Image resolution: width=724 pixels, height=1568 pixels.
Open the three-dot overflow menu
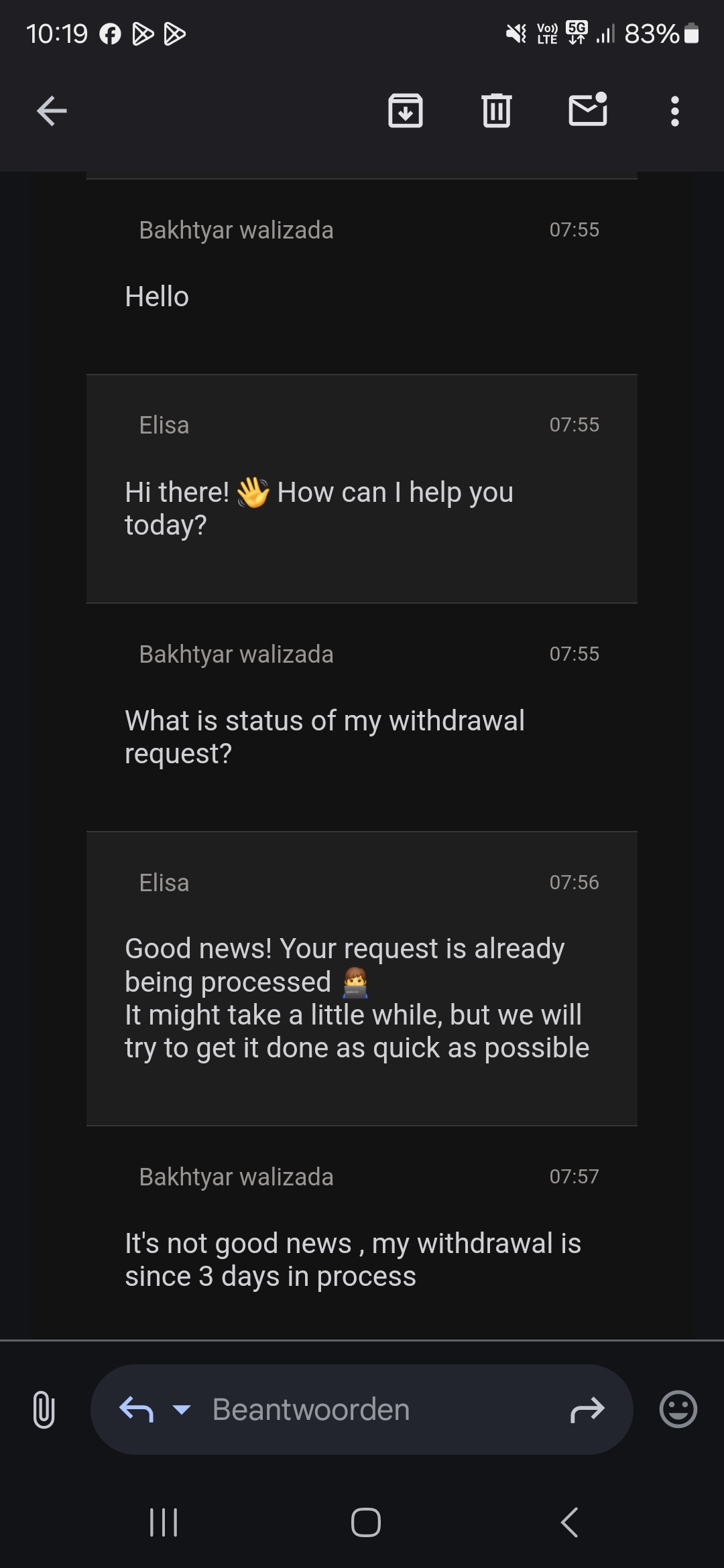tap(675, 111)
